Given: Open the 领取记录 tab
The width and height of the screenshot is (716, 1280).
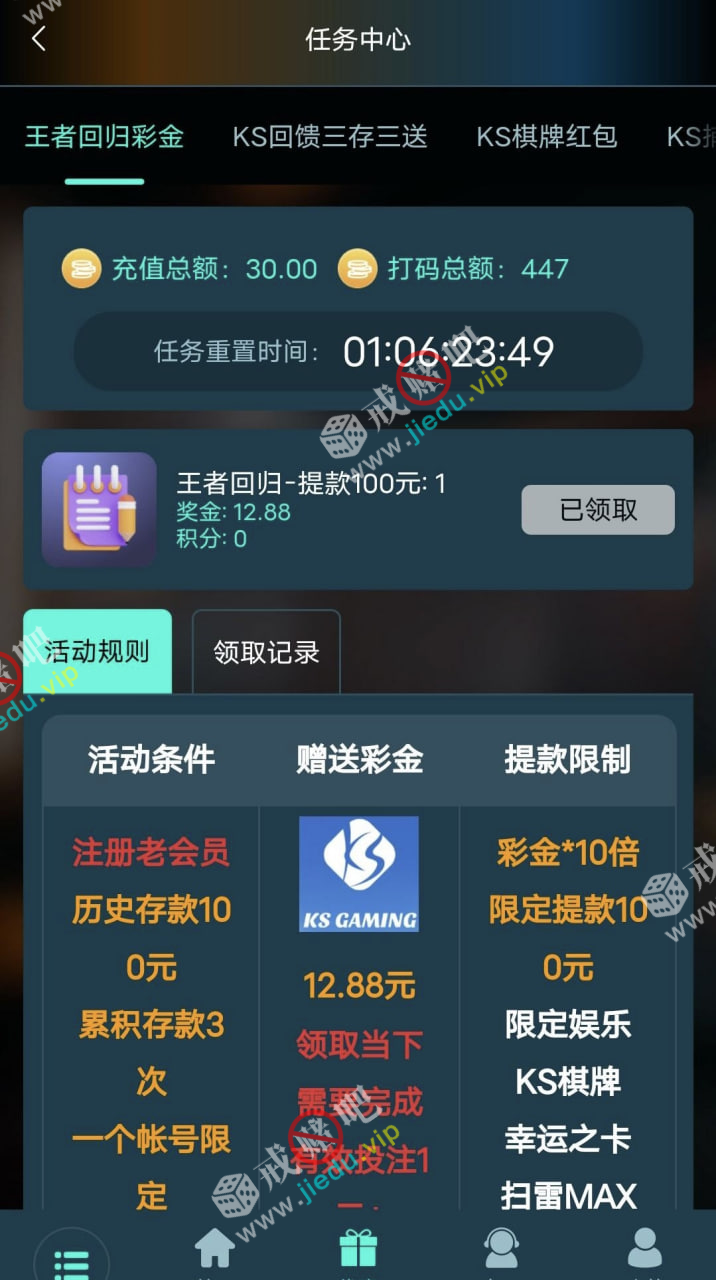Looking at the screenshot, I should (266, 652).
